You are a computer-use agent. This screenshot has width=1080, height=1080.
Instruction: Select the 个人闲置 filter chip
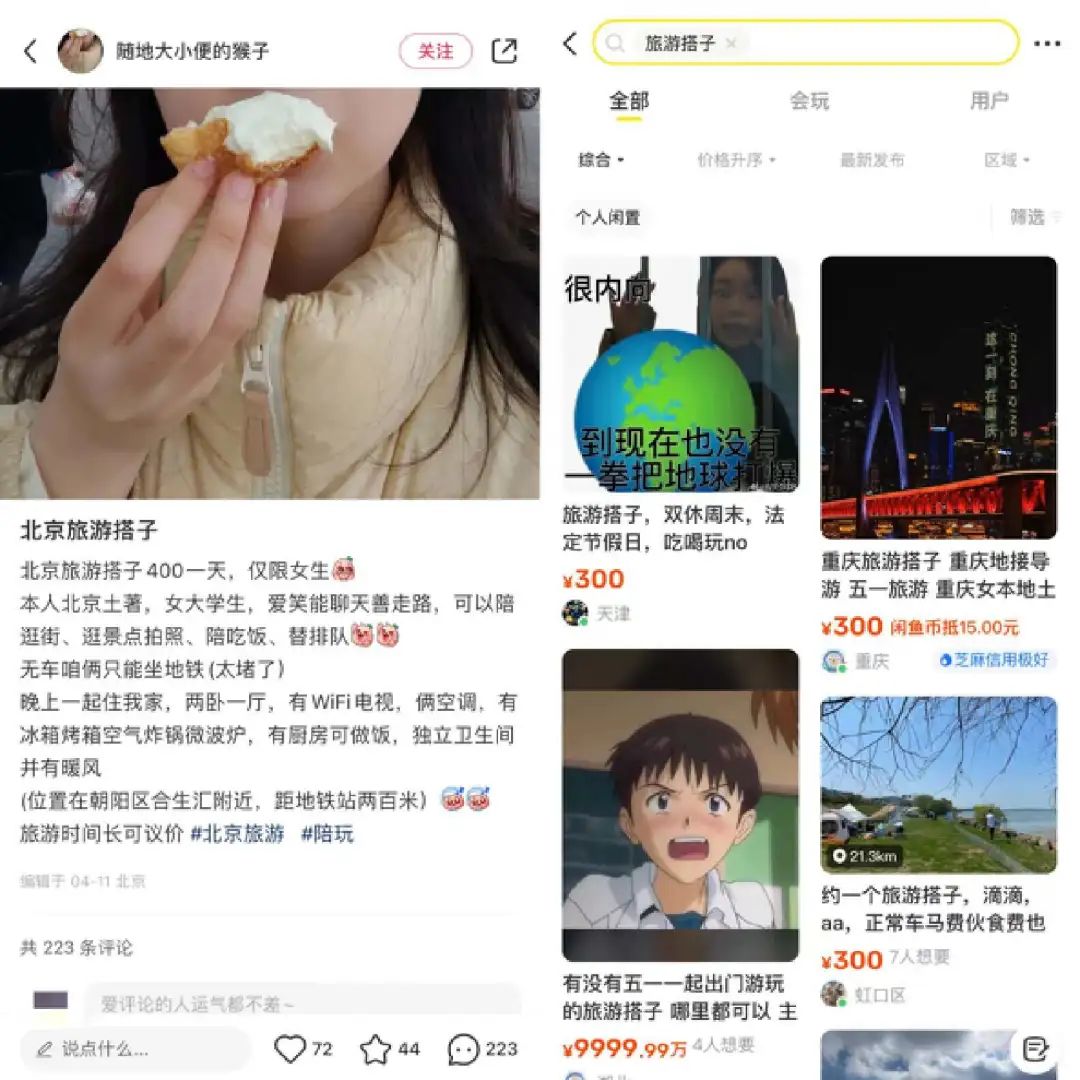607,217
